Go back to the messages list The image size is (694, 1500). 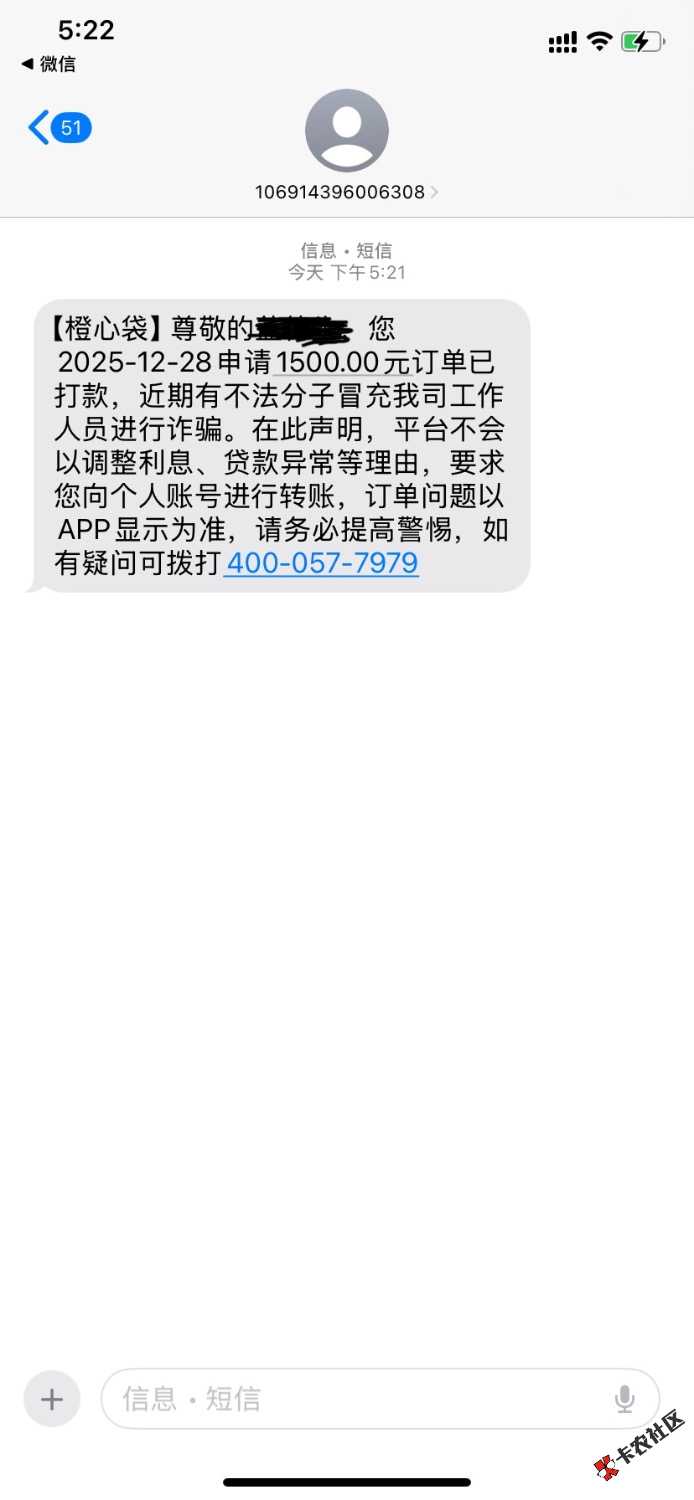click(58, 128)
